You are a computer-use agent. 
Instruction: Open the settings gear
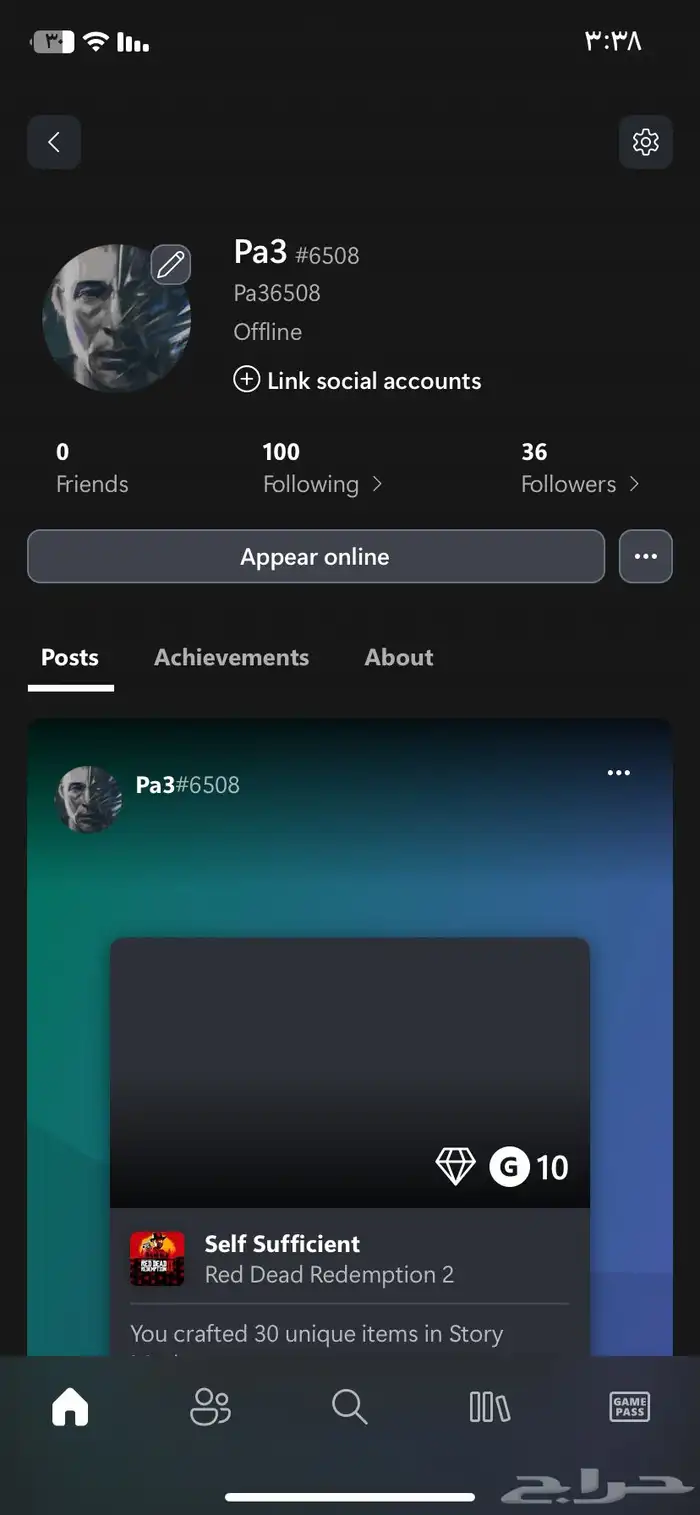(645, 142)
